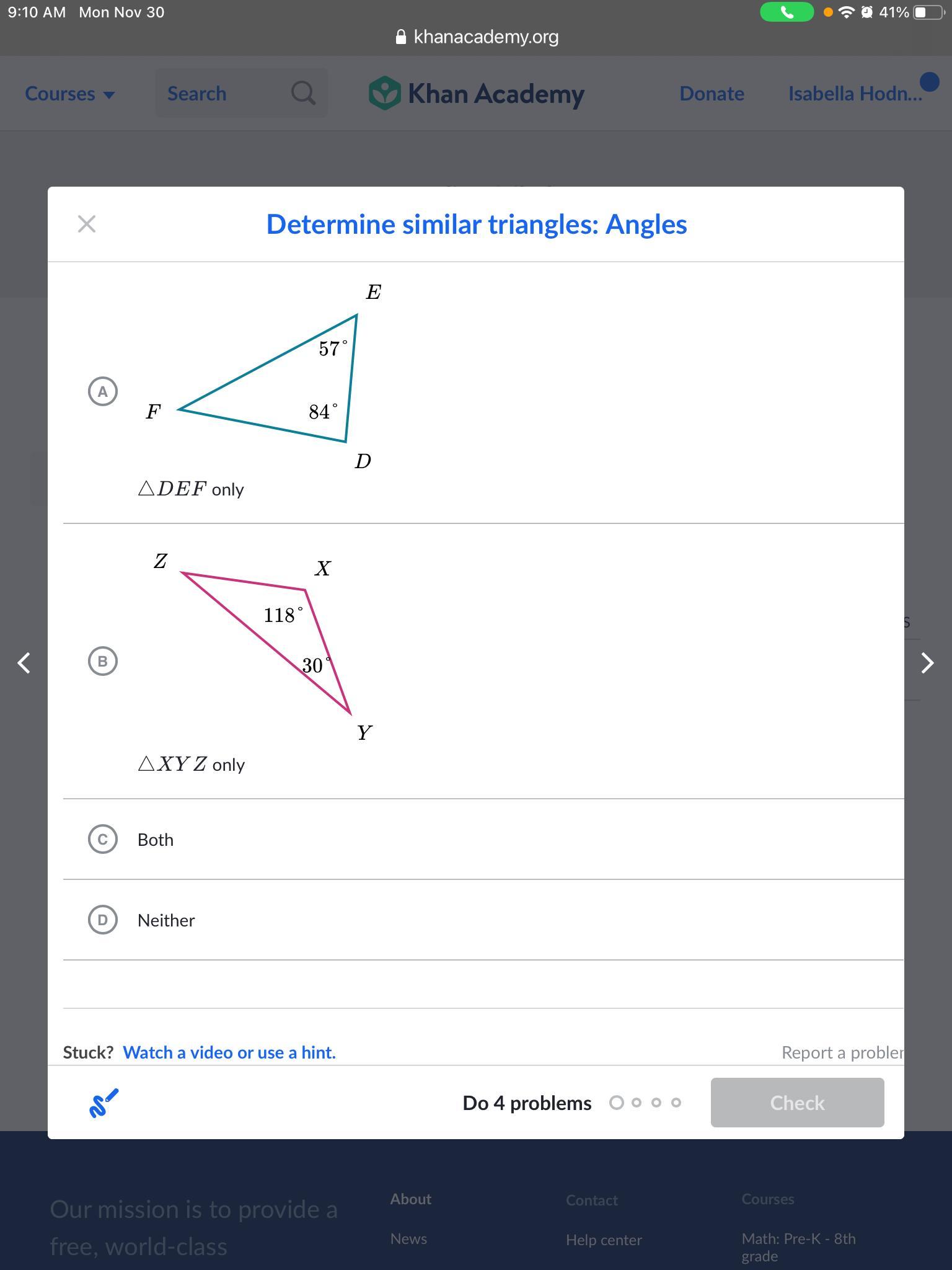
Task: Report a problem with this exercise
Action: point(842,1052)
